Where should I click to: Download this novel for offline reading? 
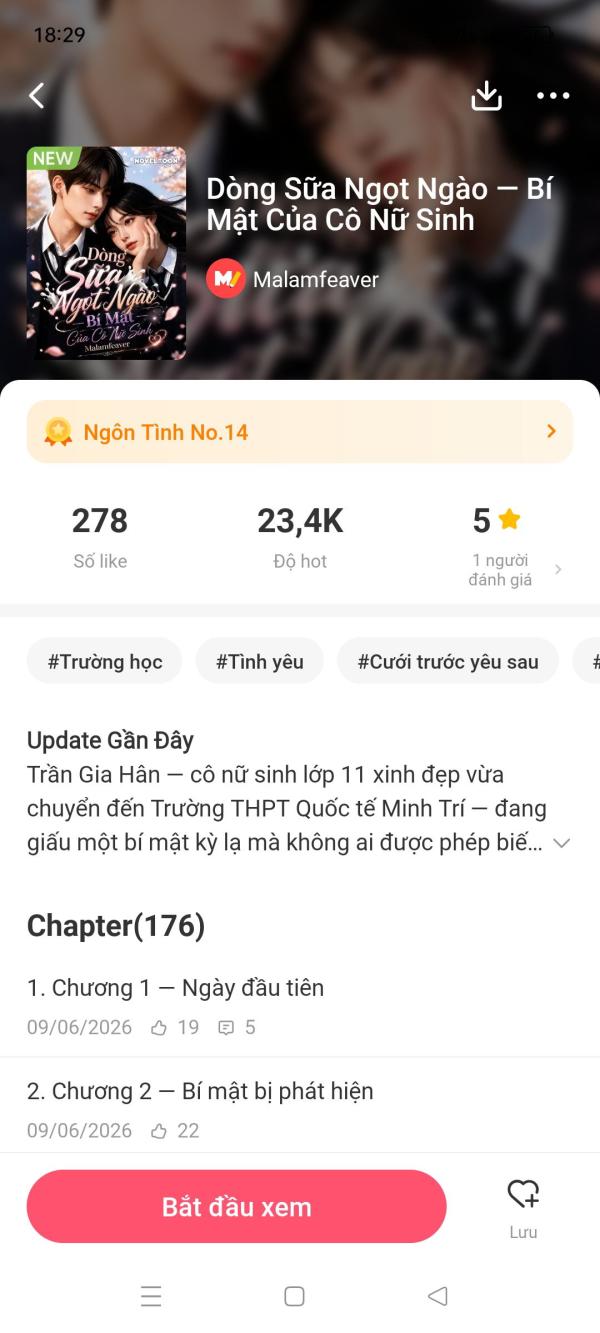pyautogui.click(x=486, y=96)
